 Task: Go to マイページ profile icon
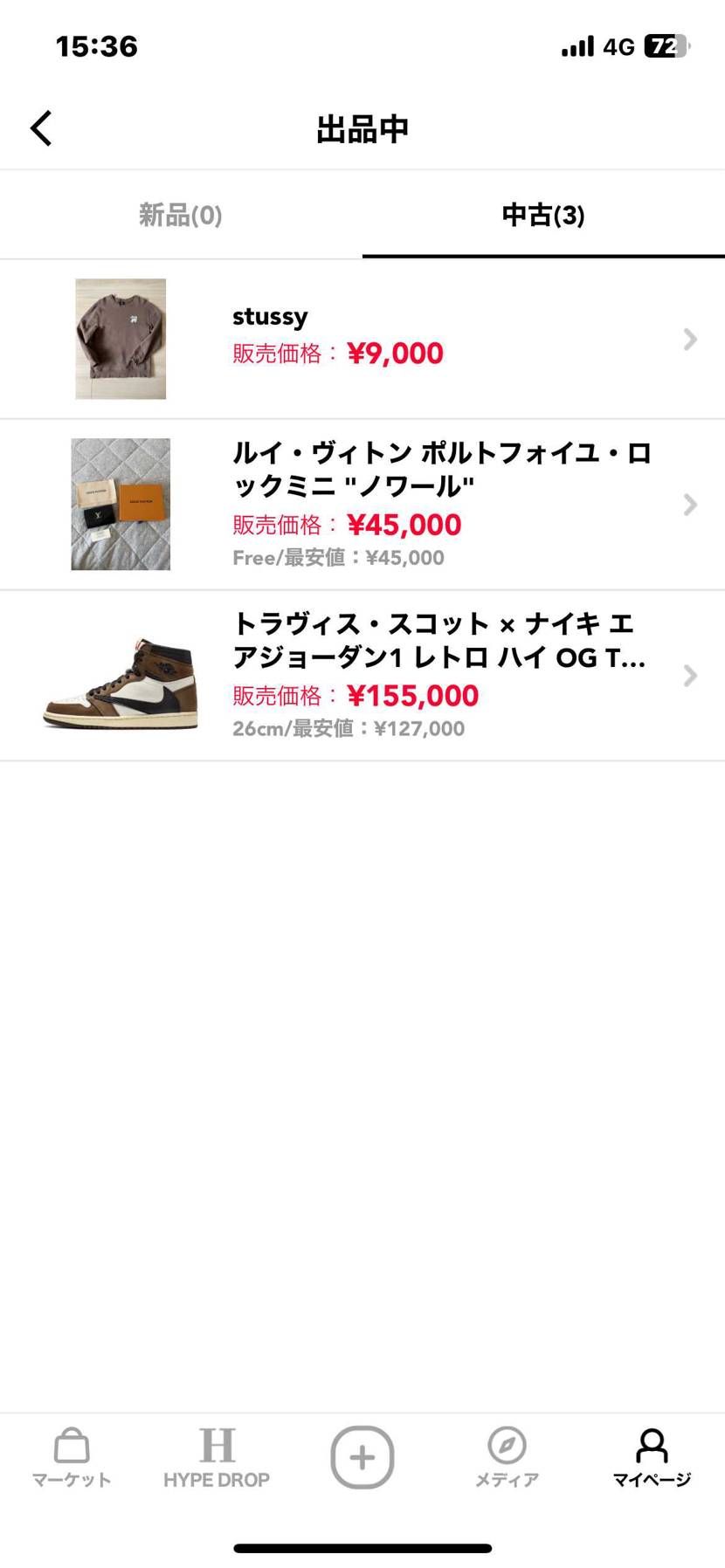pyautogui.click(x=652, y=1454)
